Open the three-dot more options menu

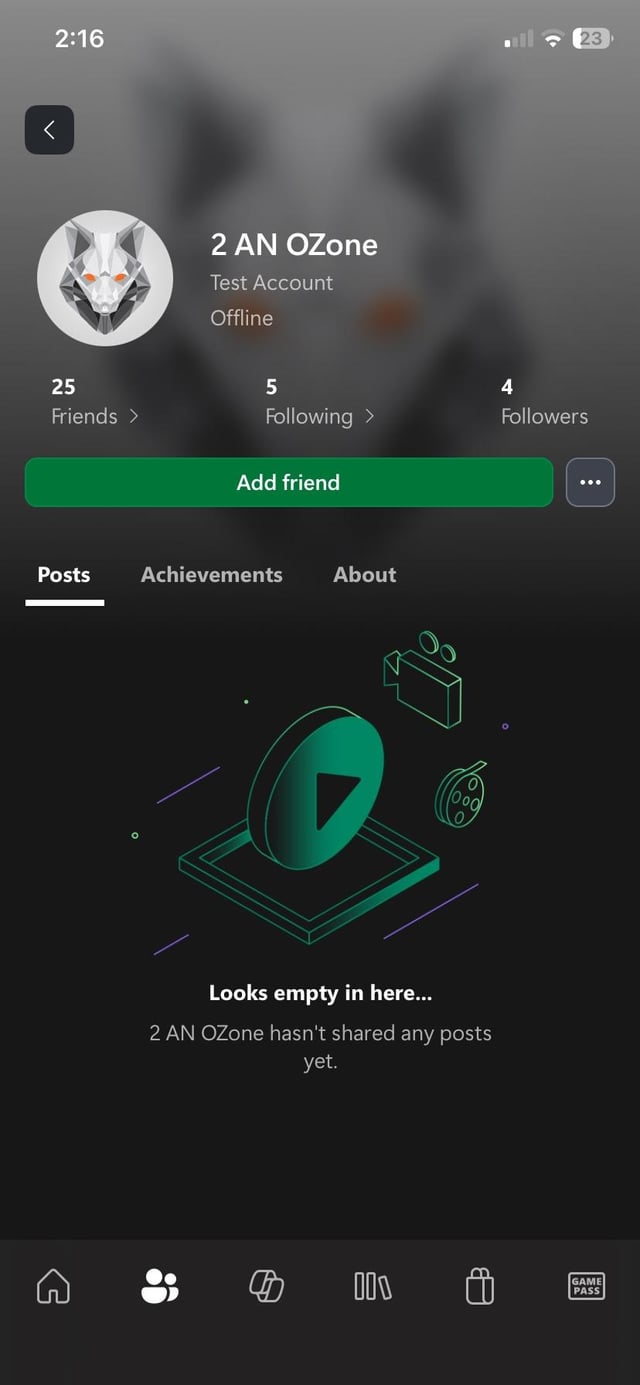click(x=590, y=482)
